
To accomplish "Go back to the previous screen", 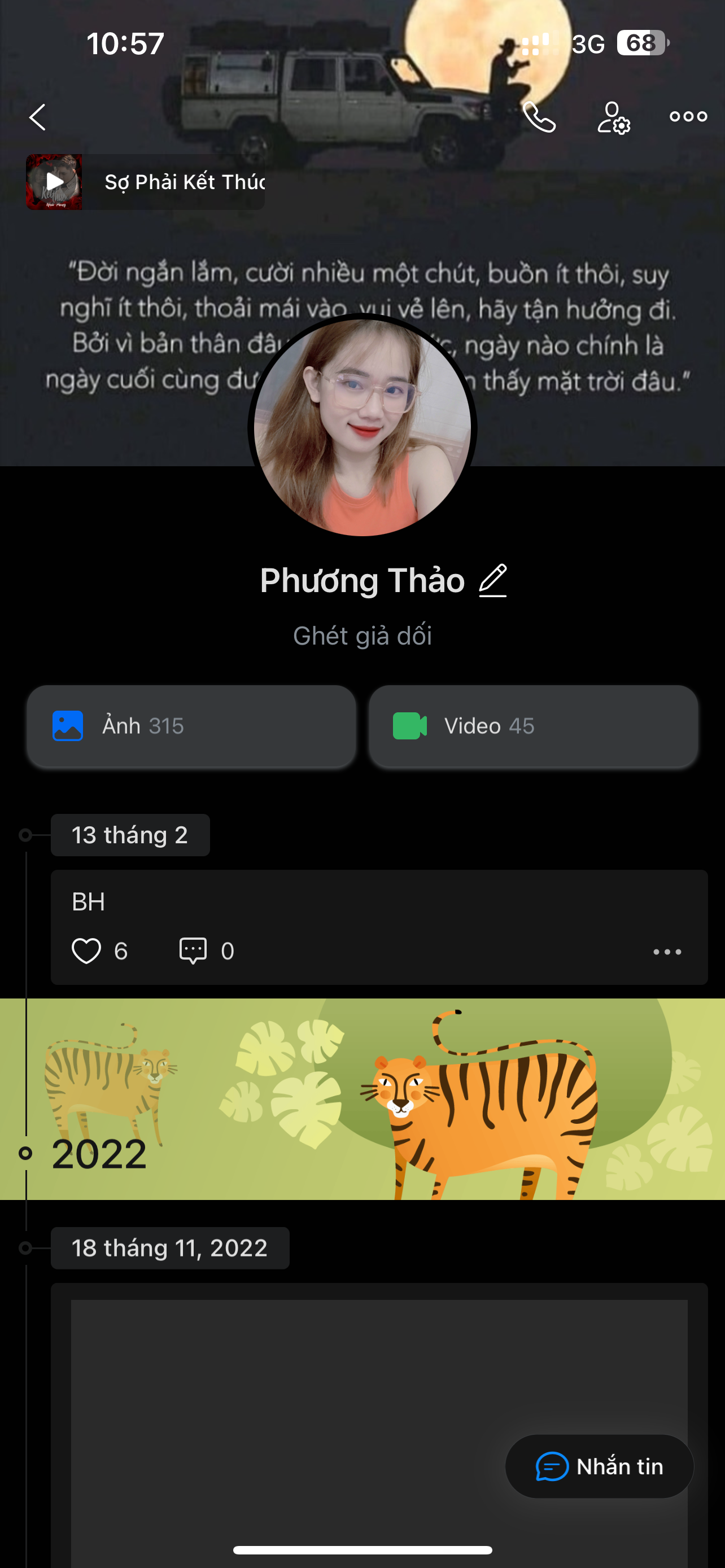I will pos(38,117).
